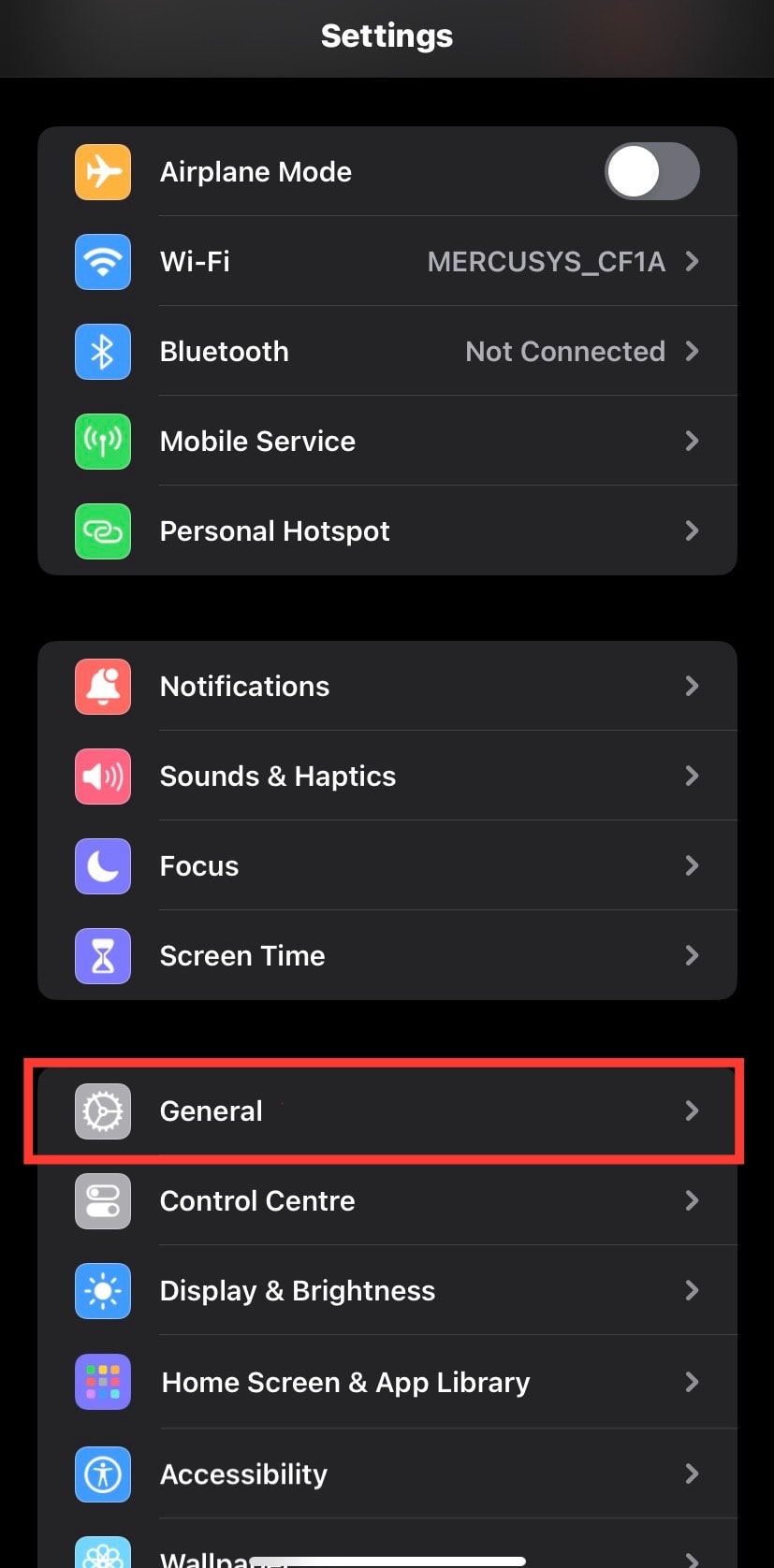
Task: Open the MERCUSYS_CF1A network details
Action: click(546, 262)
